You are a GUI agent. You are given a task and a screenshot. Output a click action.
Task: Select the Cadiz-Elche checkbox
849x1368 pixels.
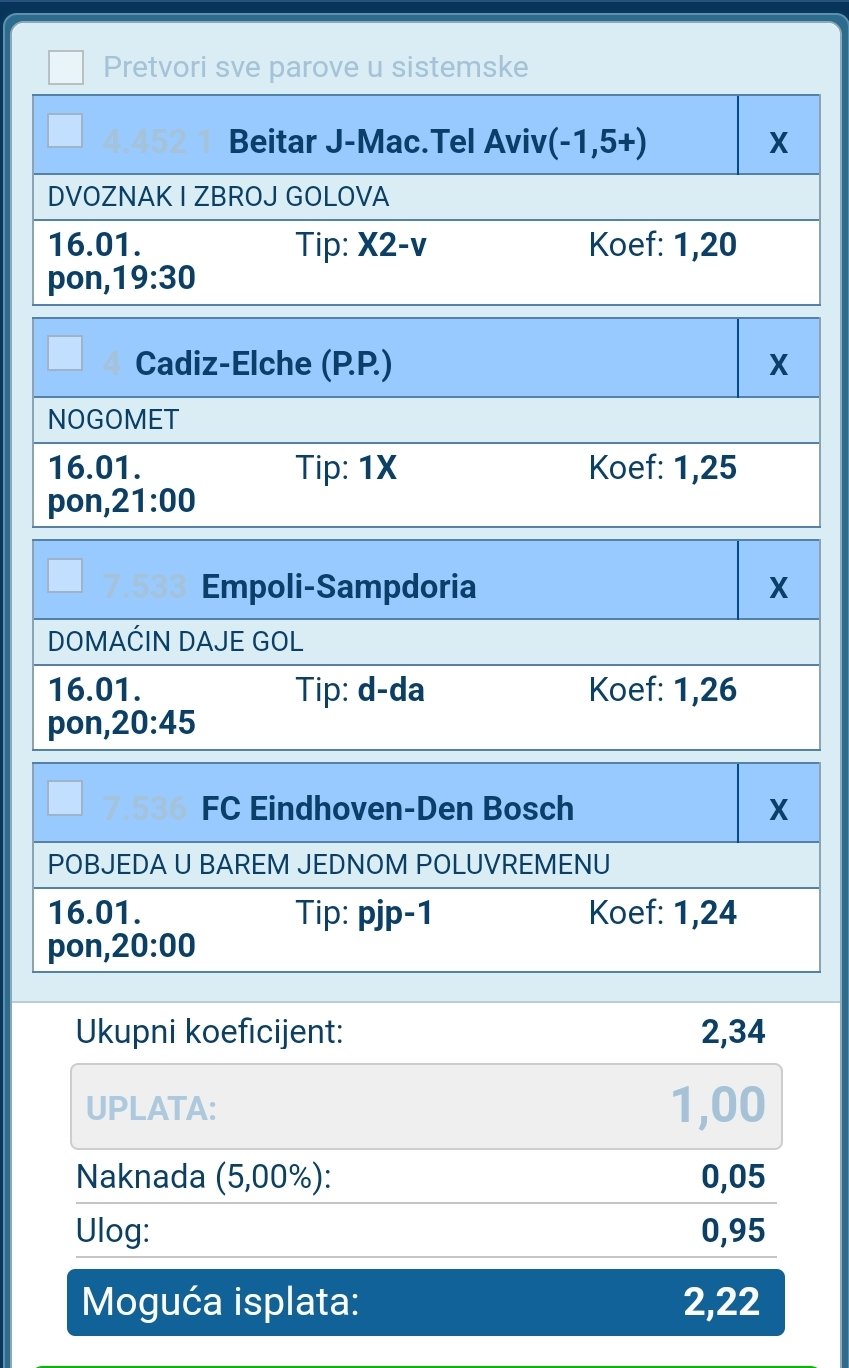tap(66, 353)
